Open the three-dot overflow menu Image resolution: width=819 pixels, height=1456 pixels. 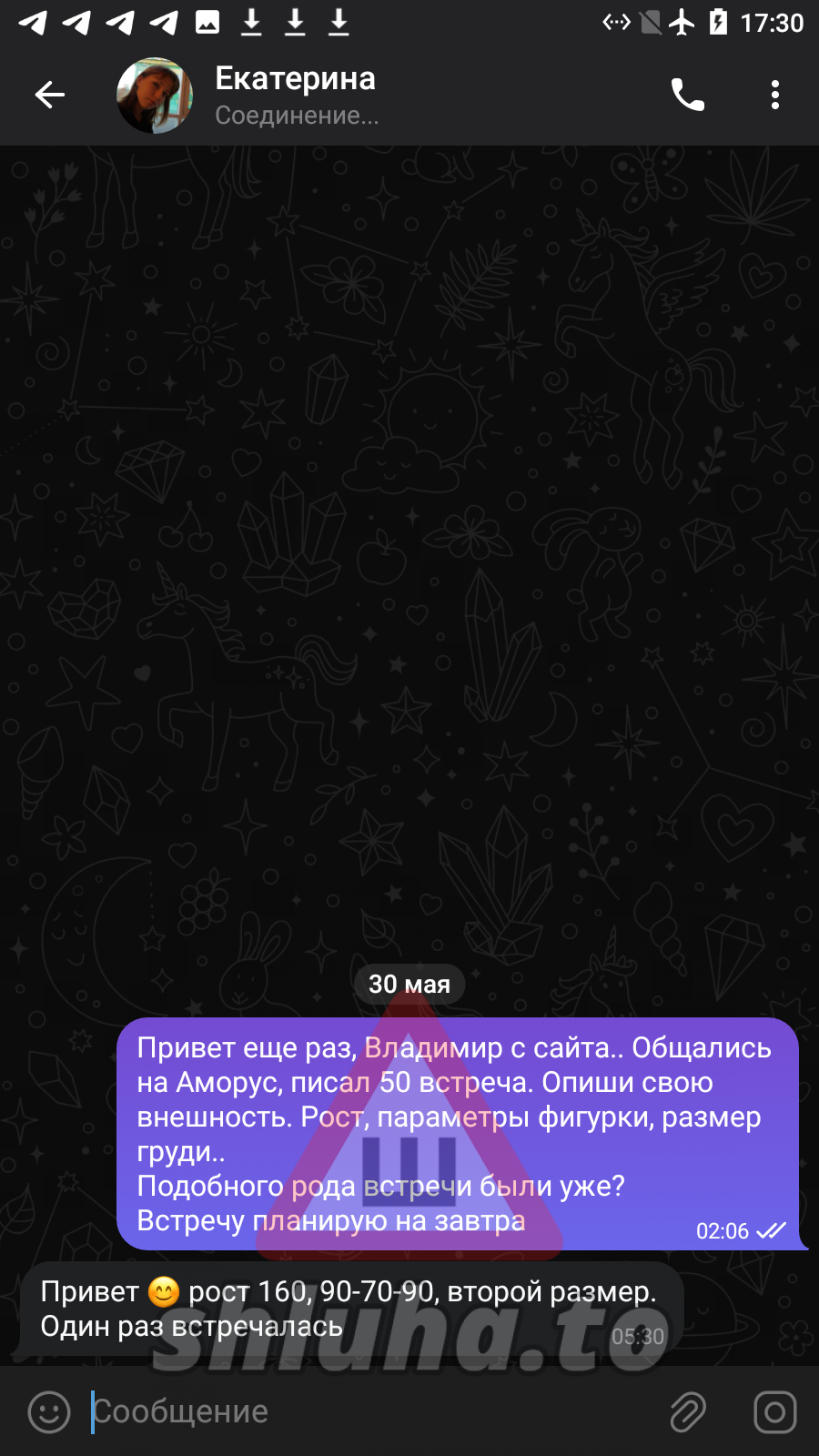775,95
